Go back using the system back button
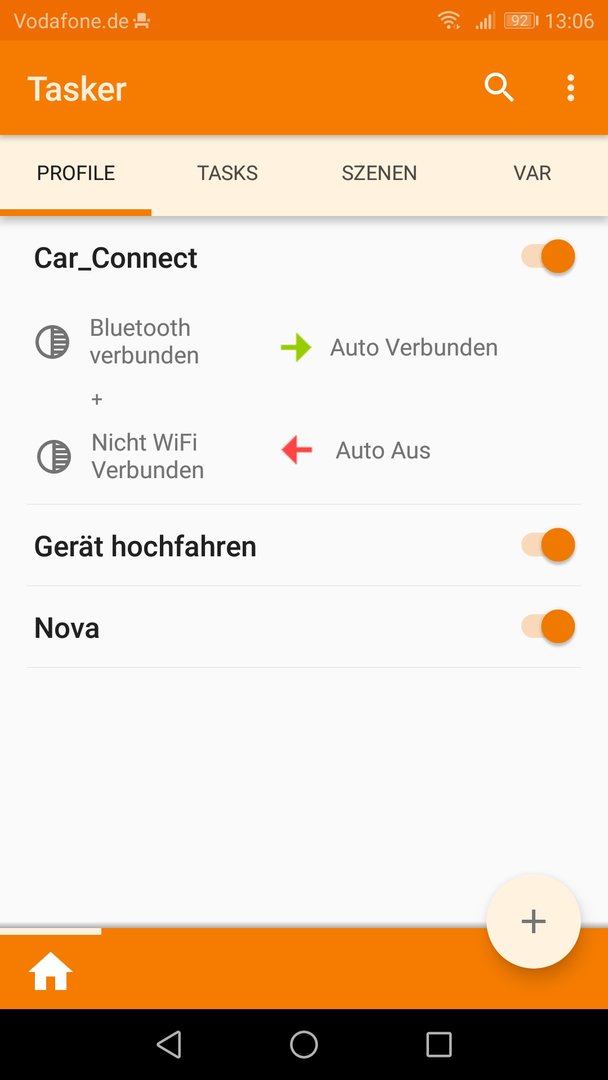 click(169, 1044)
